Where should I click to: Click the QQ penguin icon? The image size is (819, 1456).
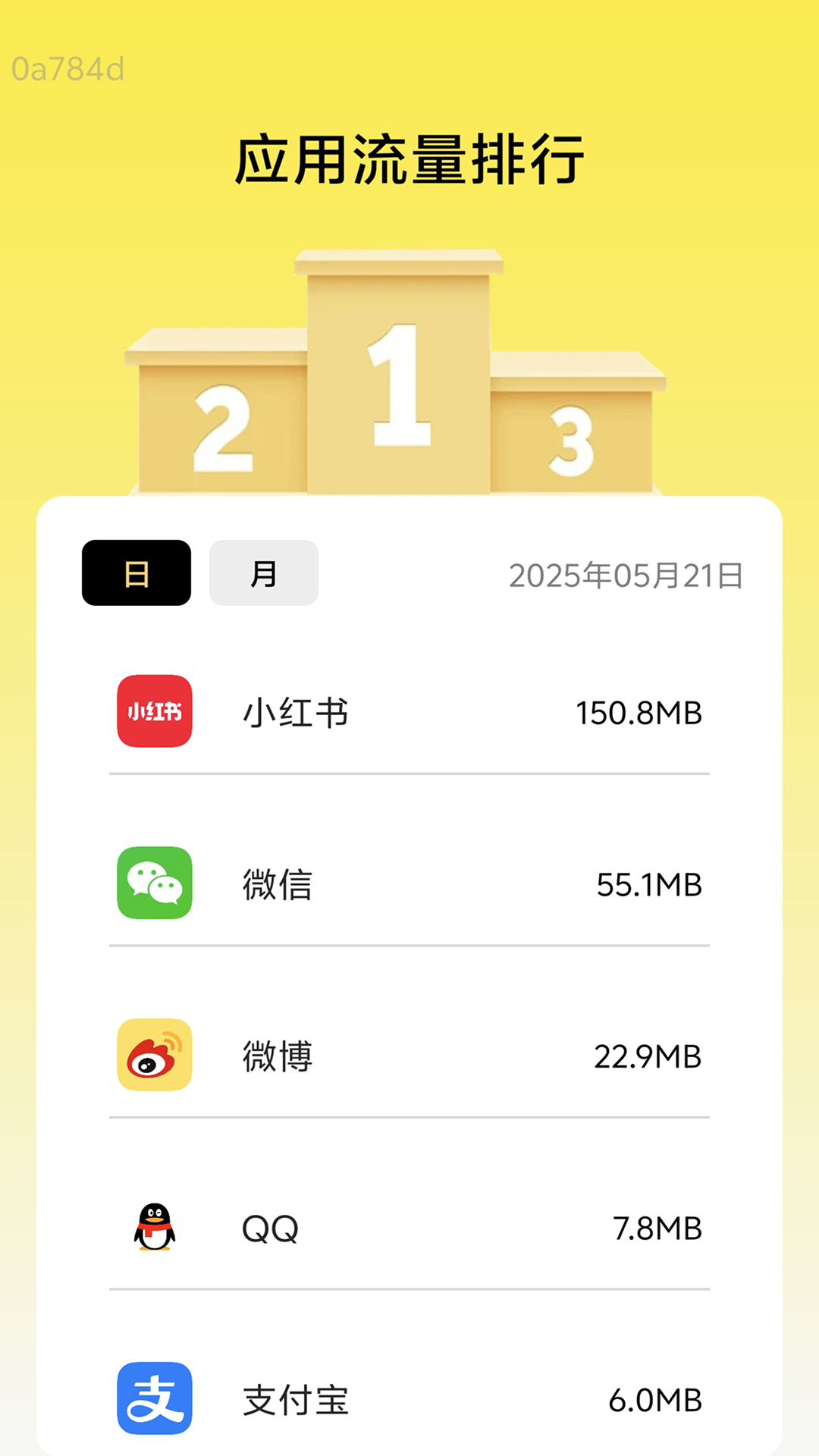[154, 1227]
